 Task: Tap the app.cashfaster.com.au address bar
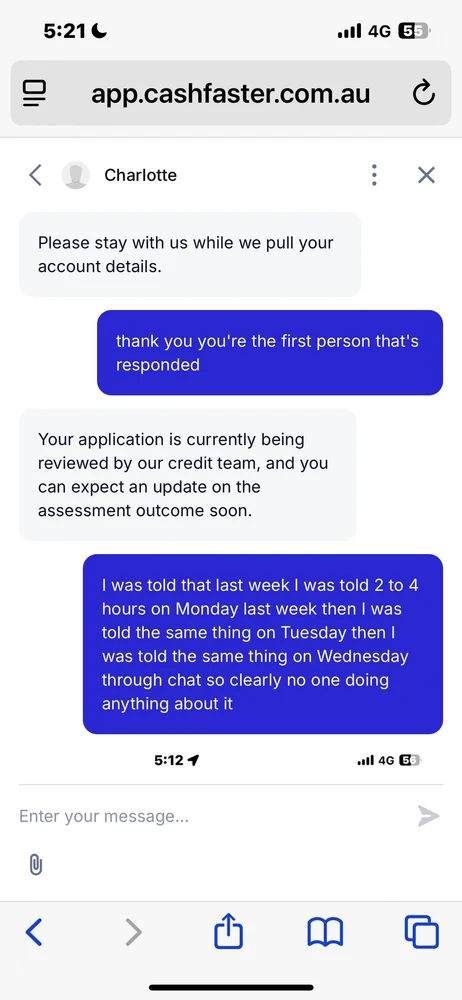(x=231, y=94)
